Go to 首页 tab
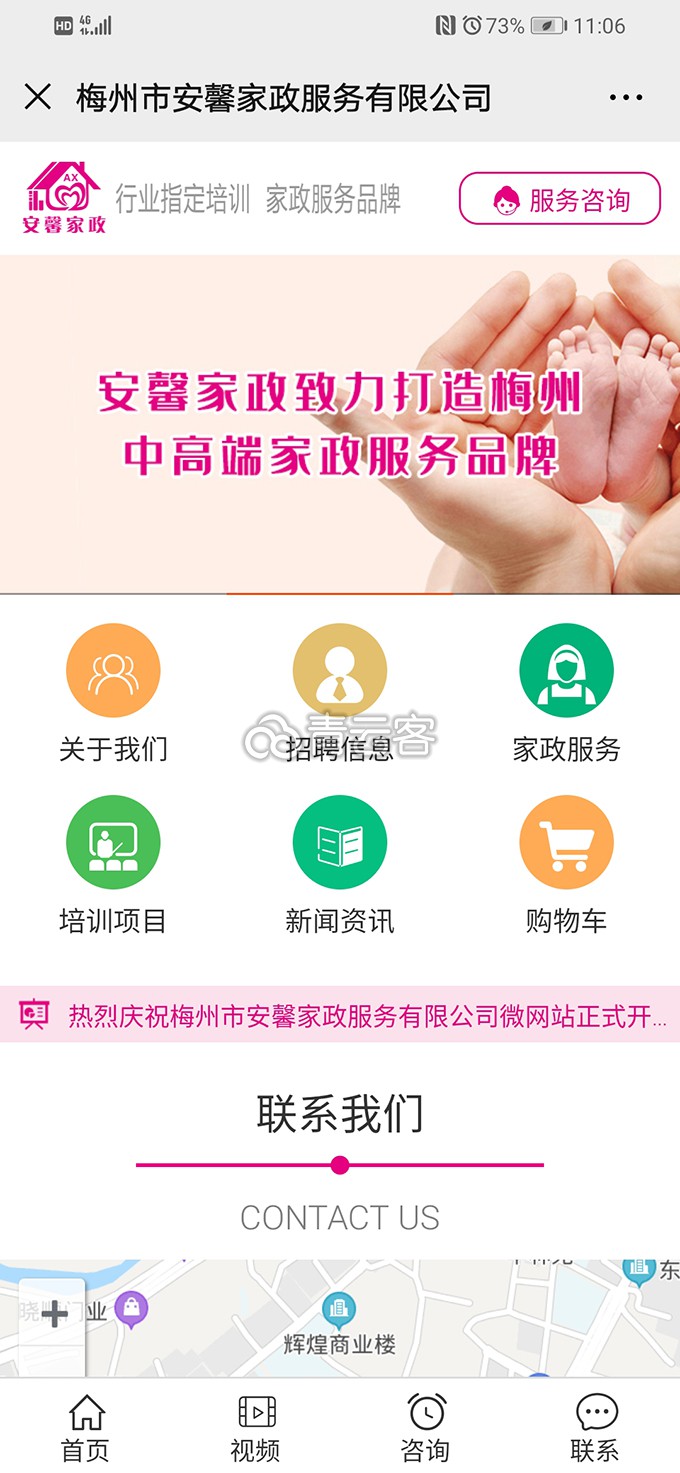 (85, 1427)
